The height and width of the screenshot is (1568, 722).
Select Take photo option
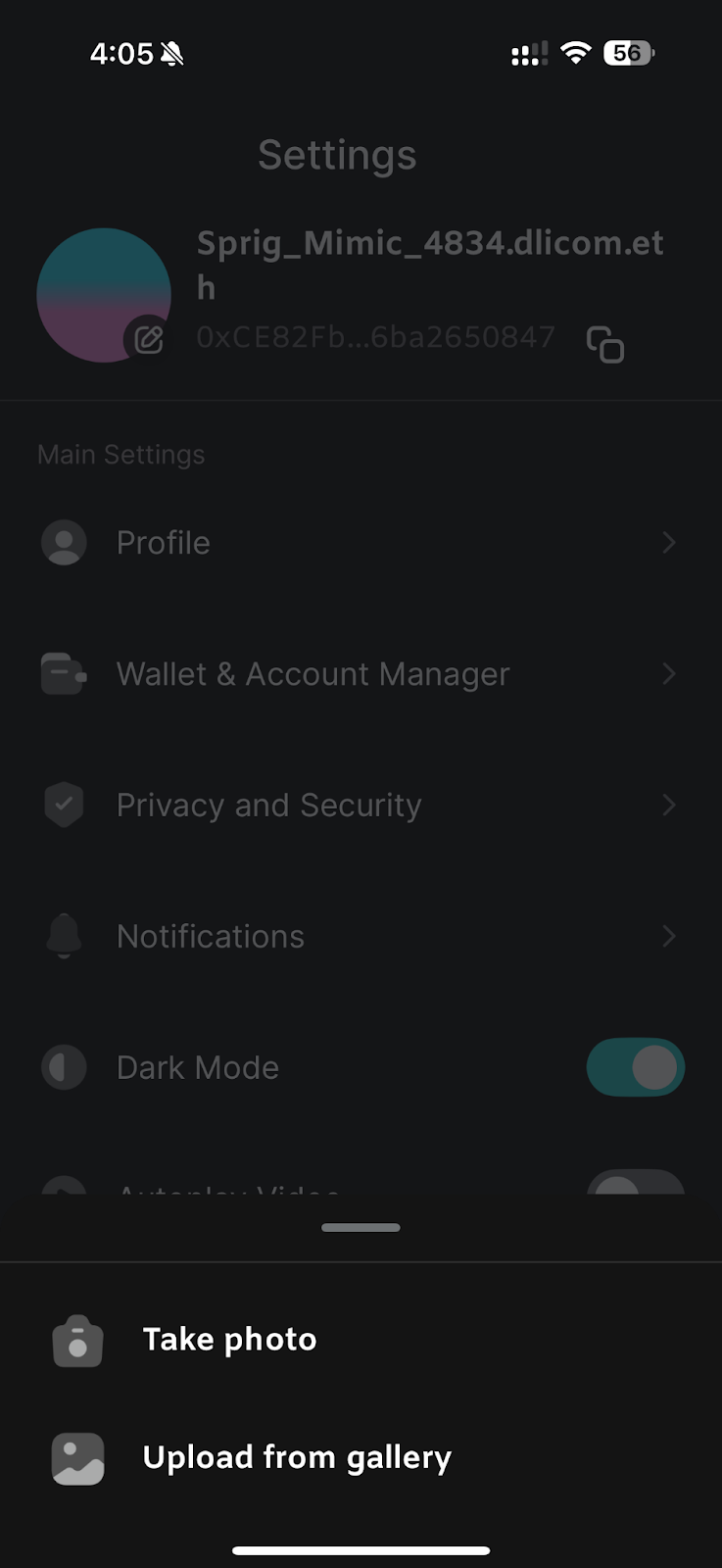click(229, 1340)
